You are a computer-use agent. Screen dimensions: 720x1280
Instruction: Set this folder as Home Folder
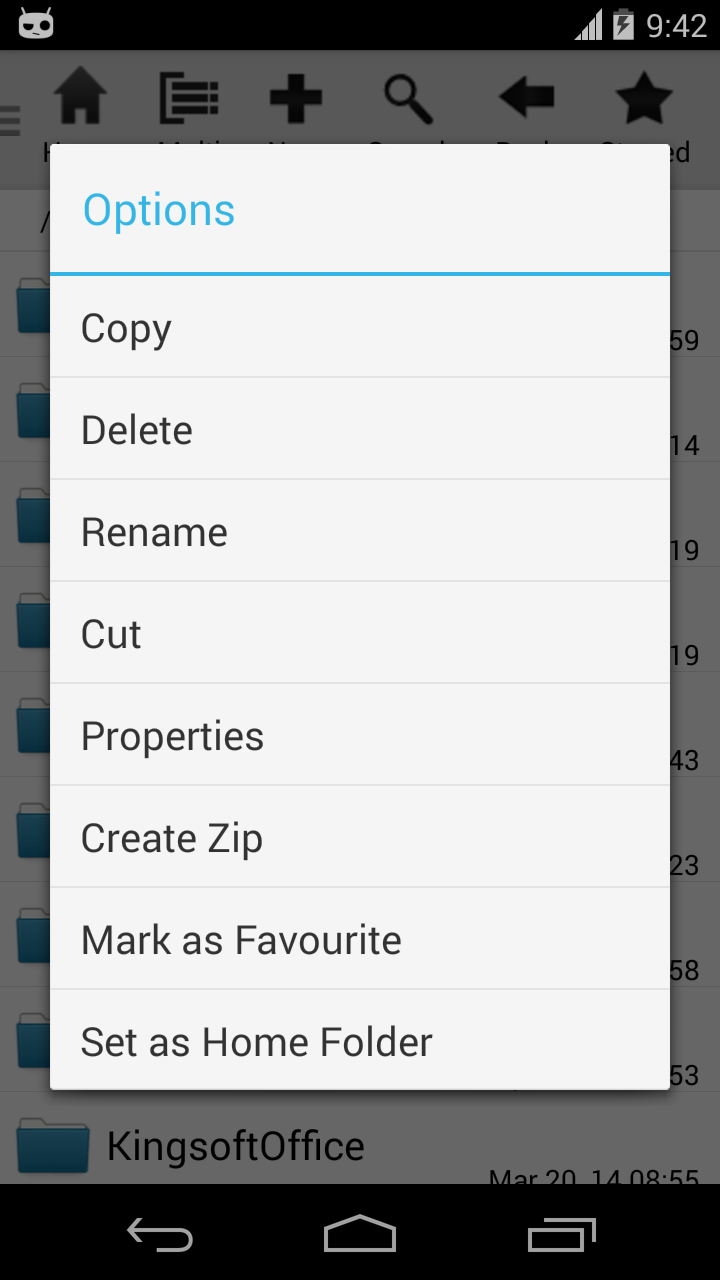pos(360,1041)
